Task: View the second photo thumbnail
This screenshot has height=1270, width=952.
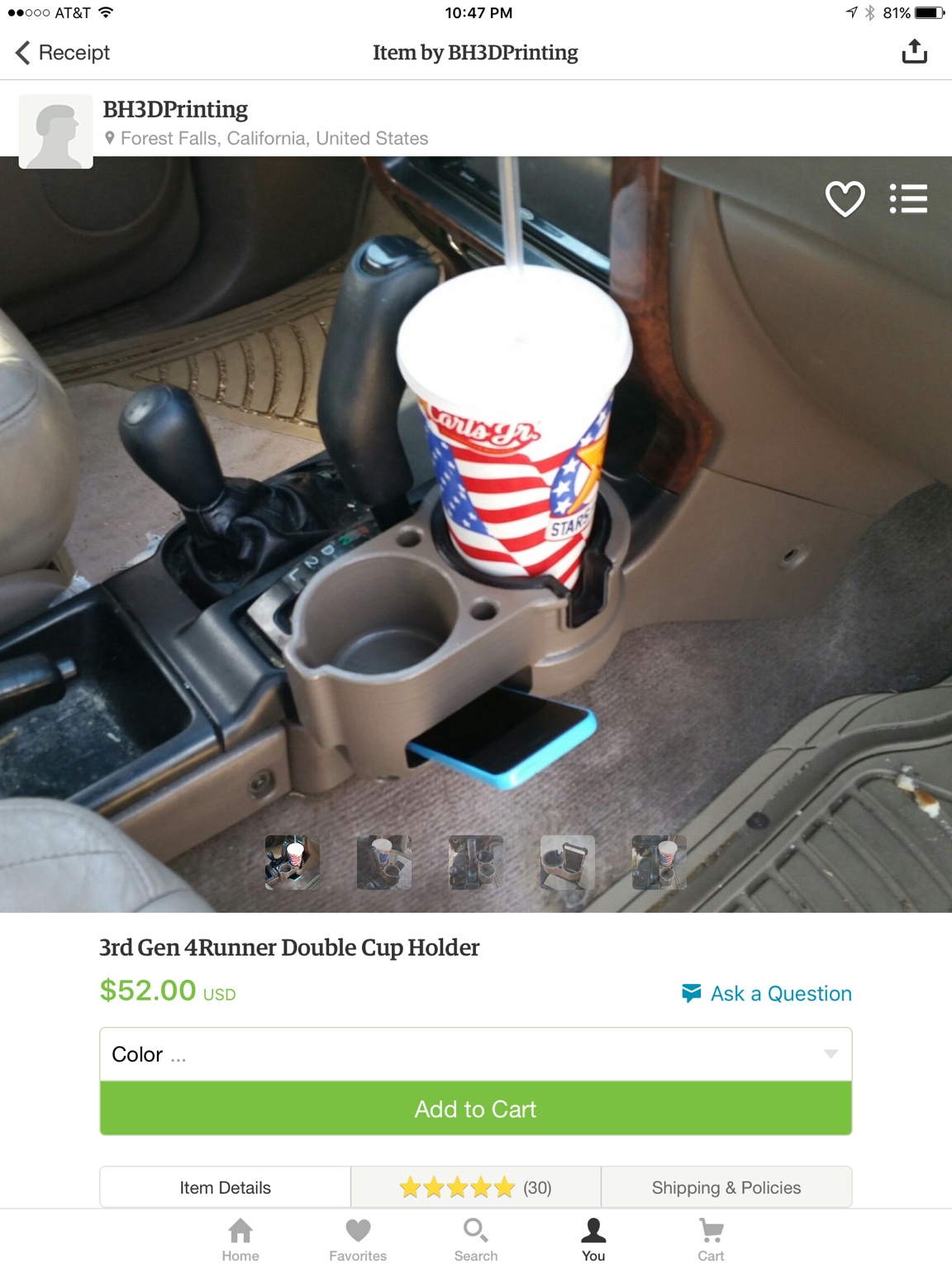Action: tap(384, 862)
